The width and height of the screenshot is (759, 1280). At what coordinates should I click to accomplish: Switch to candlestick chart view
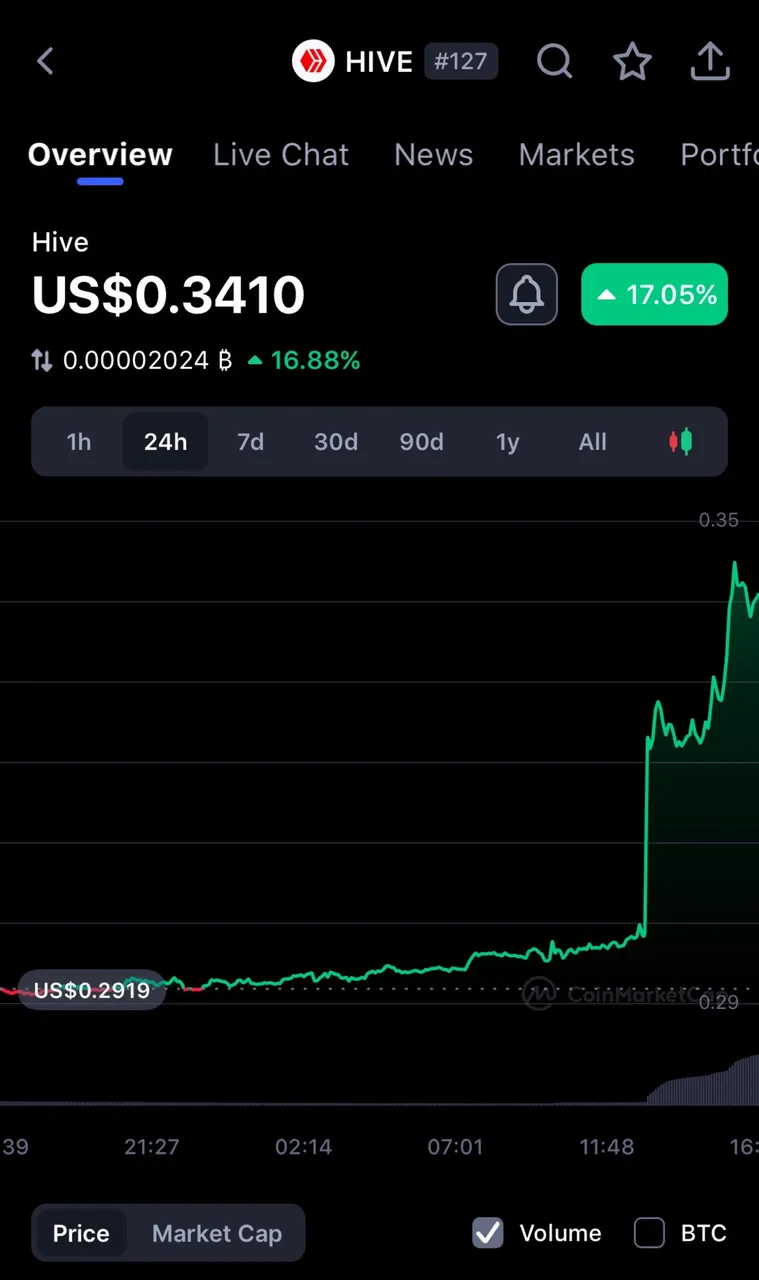680,441
